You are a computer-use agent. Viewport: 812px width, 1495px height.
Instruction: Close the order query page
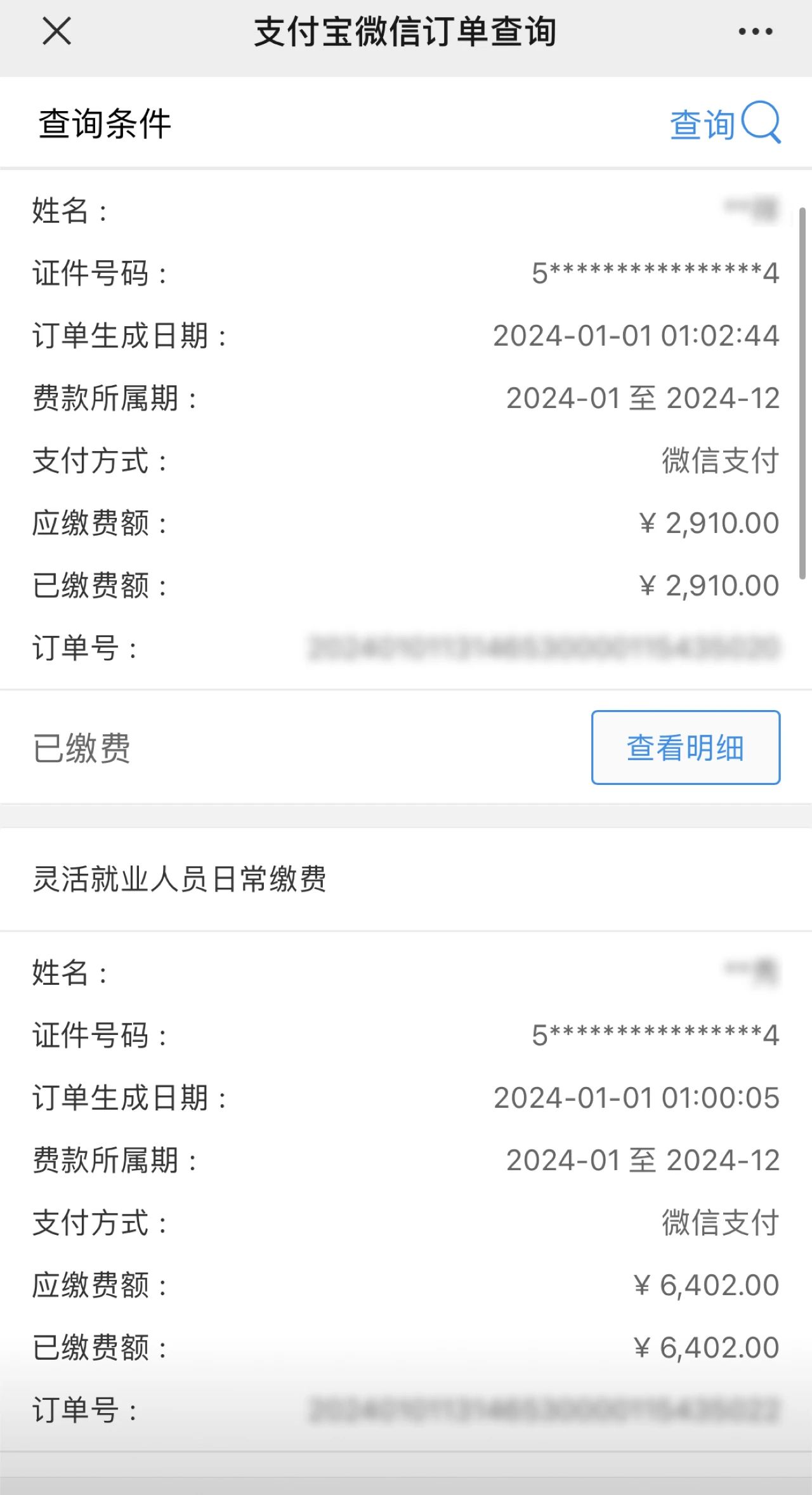pyautogui.click(x=57, y=31)
